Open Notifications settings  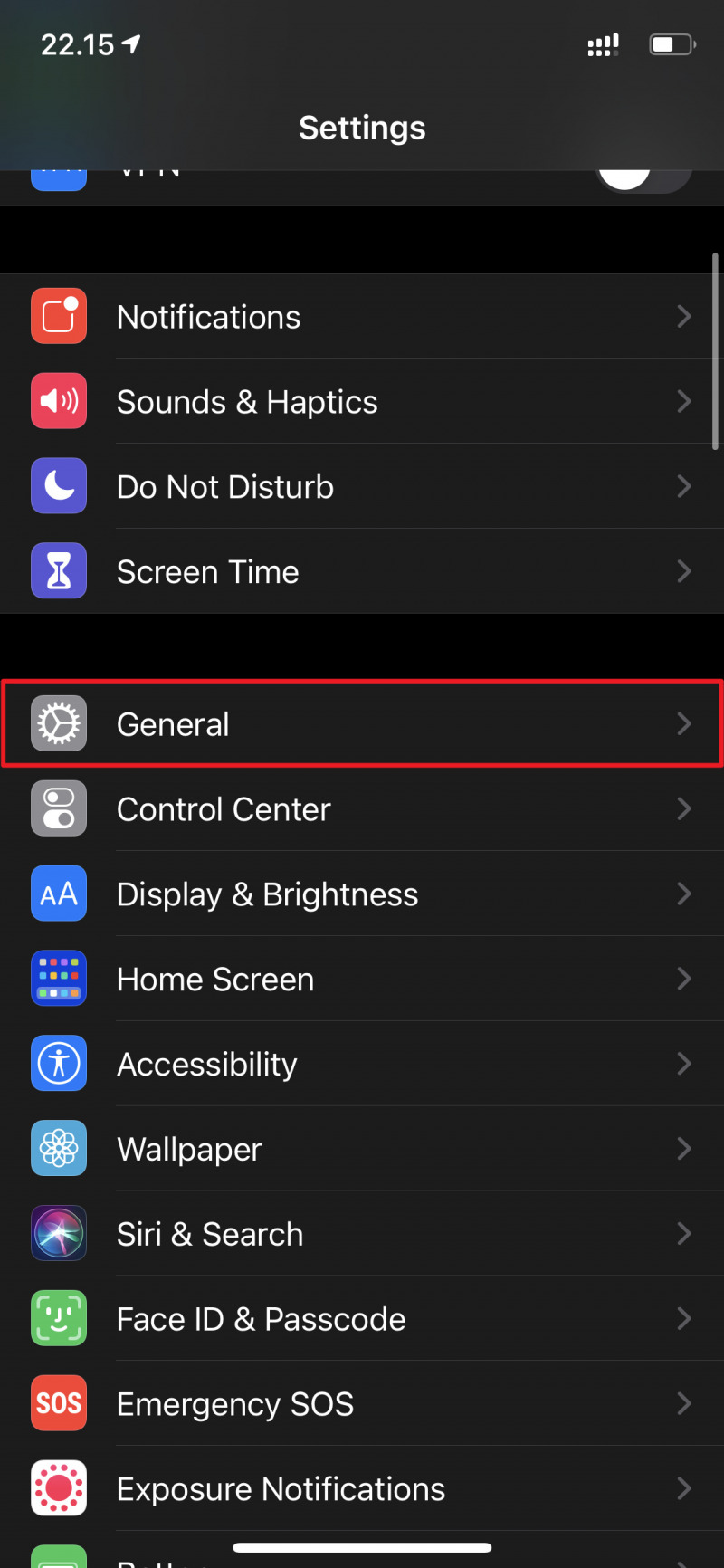click(362, 317)
